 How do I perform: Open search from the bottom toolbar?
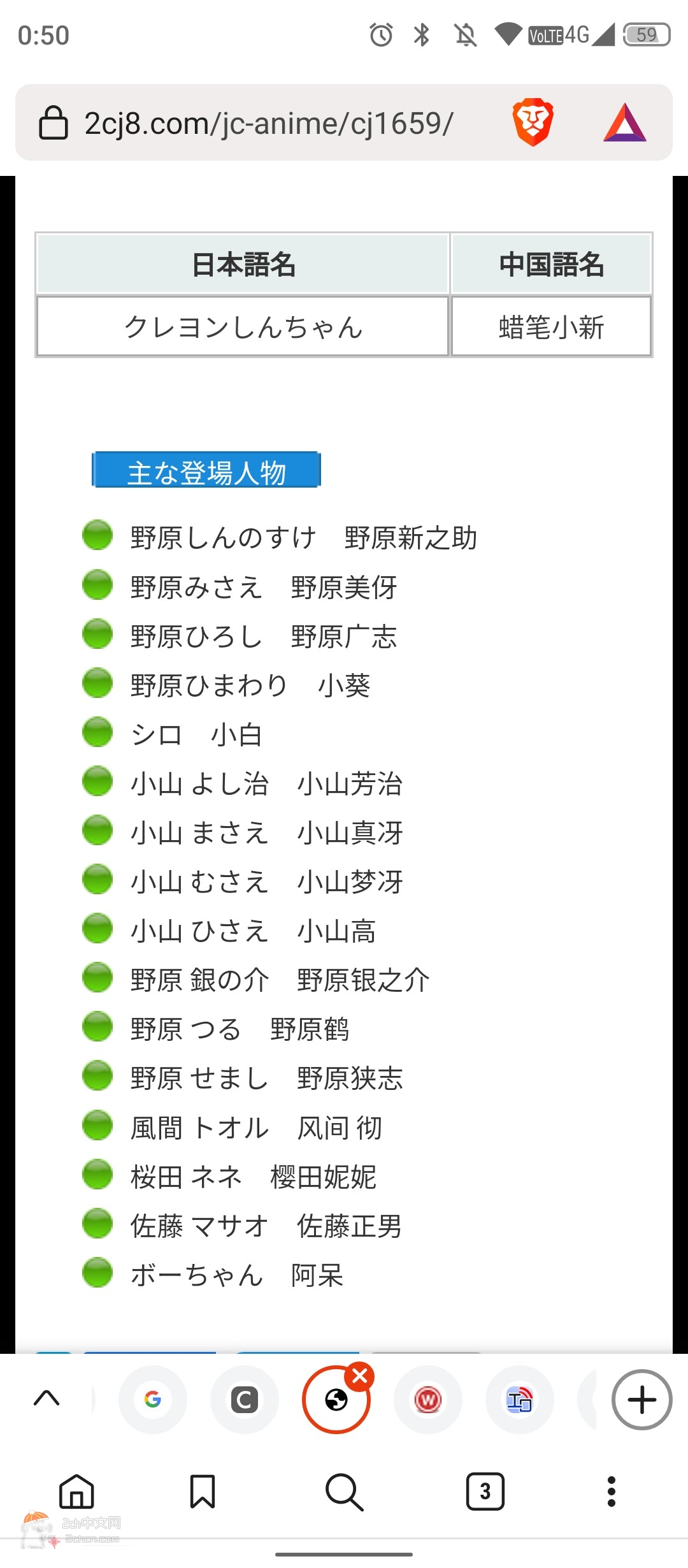[x=344, y=1492]
